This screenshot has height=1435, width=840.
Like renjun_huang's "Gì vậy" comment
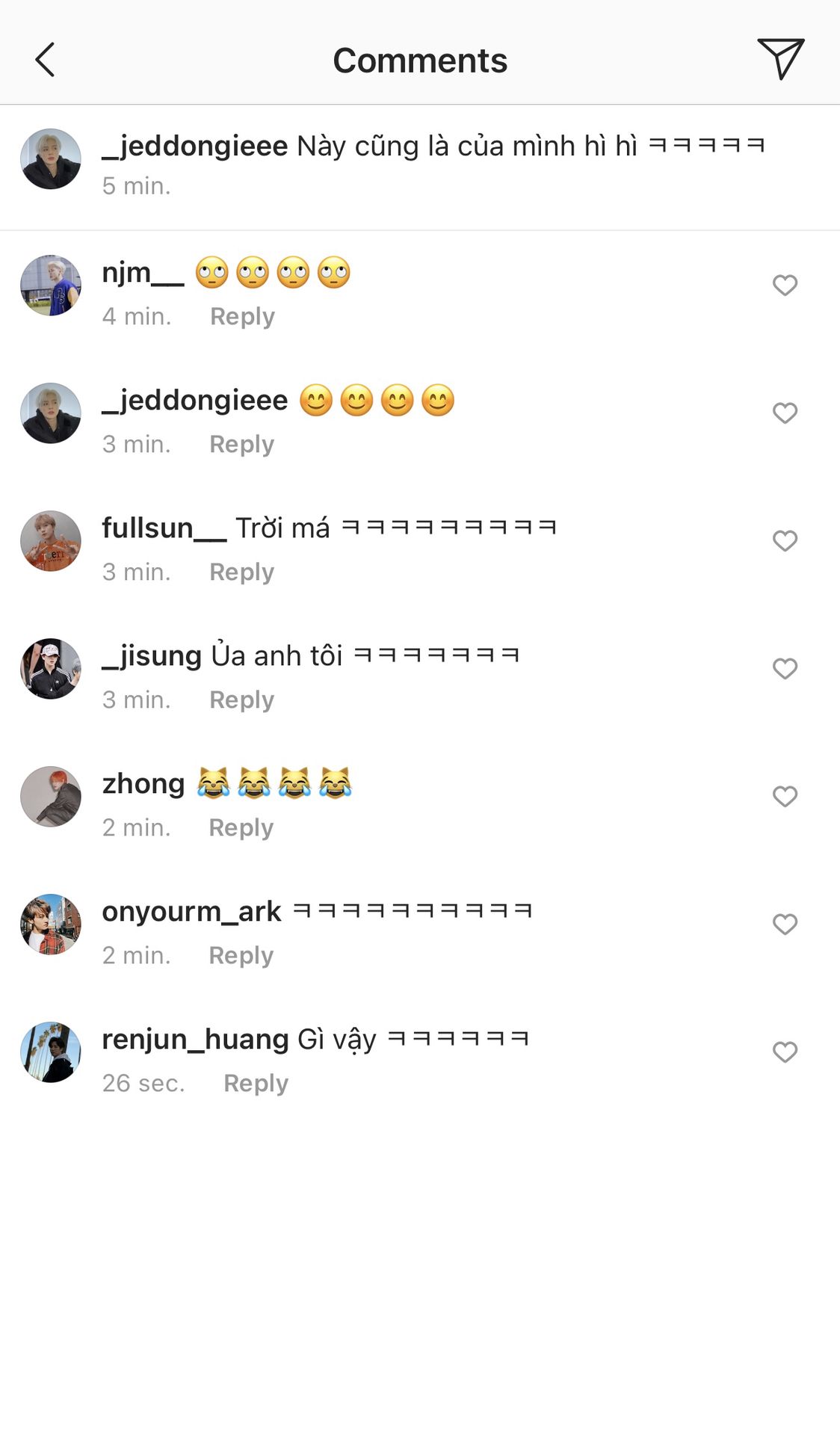pyautogui.click(x=785, y=1052)
